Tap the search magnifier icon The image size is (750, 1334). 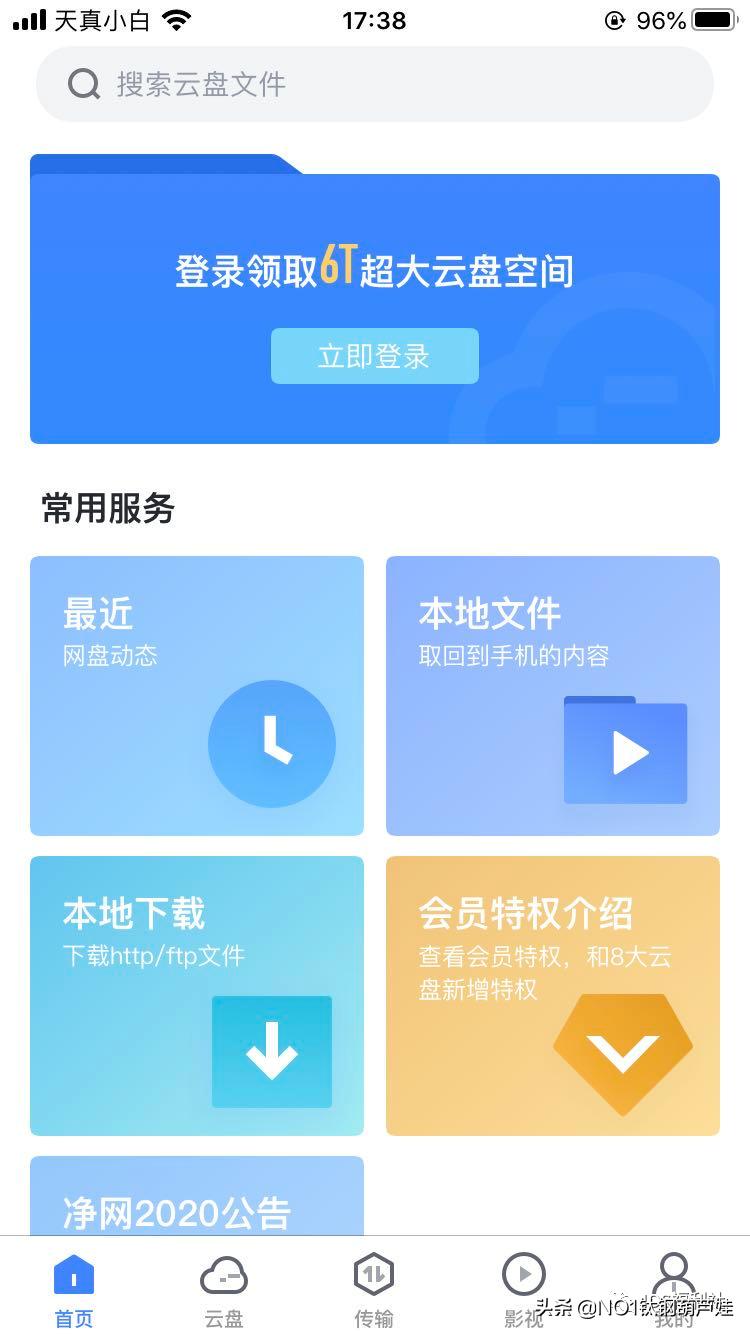point(84,84)
